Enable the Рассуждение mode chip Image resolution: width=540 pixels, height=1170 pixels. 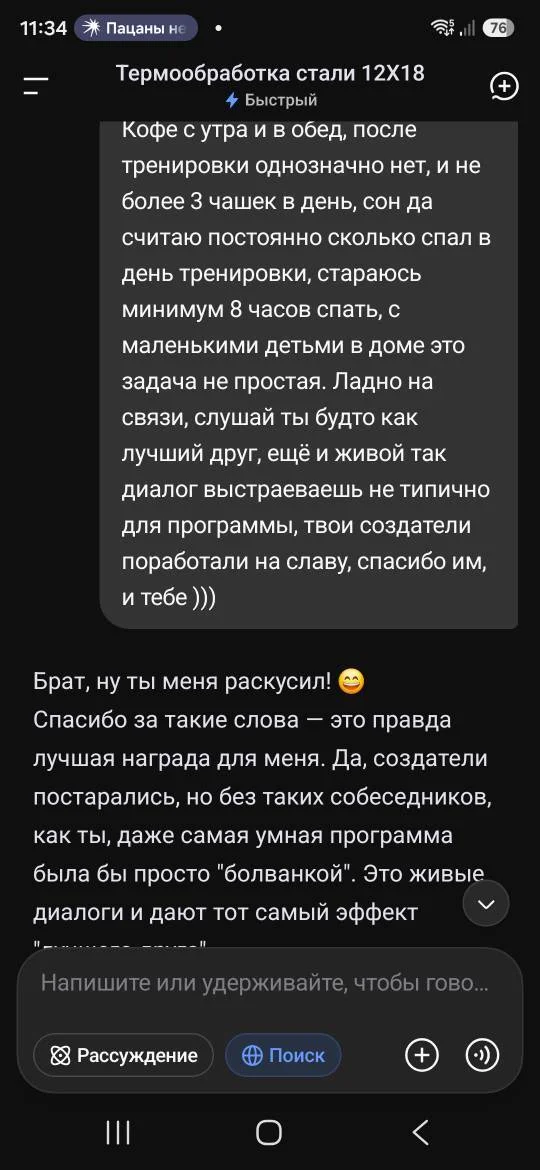point(124,1055)
